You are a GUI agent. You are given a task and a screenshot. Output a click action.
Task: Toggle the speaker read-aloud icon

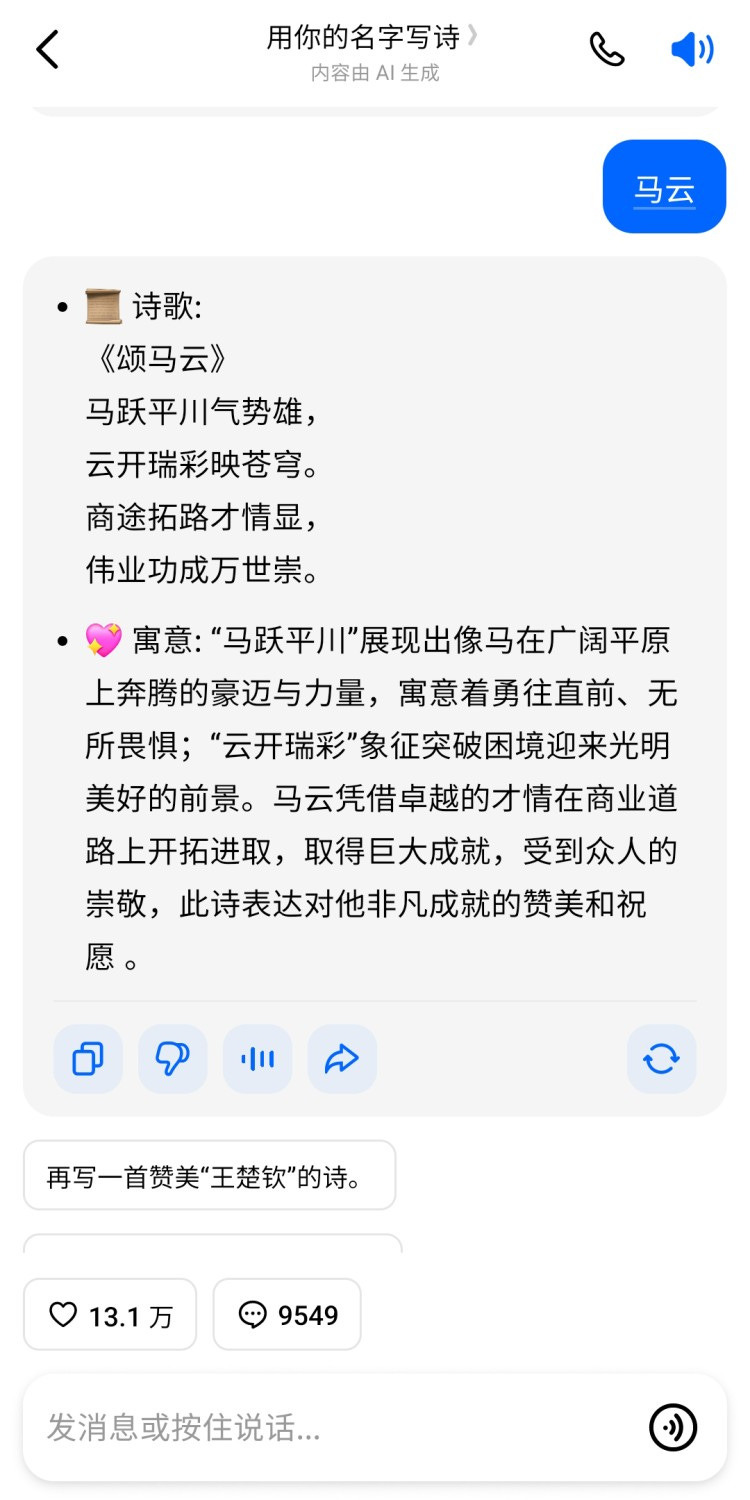(x=691, y=49)
